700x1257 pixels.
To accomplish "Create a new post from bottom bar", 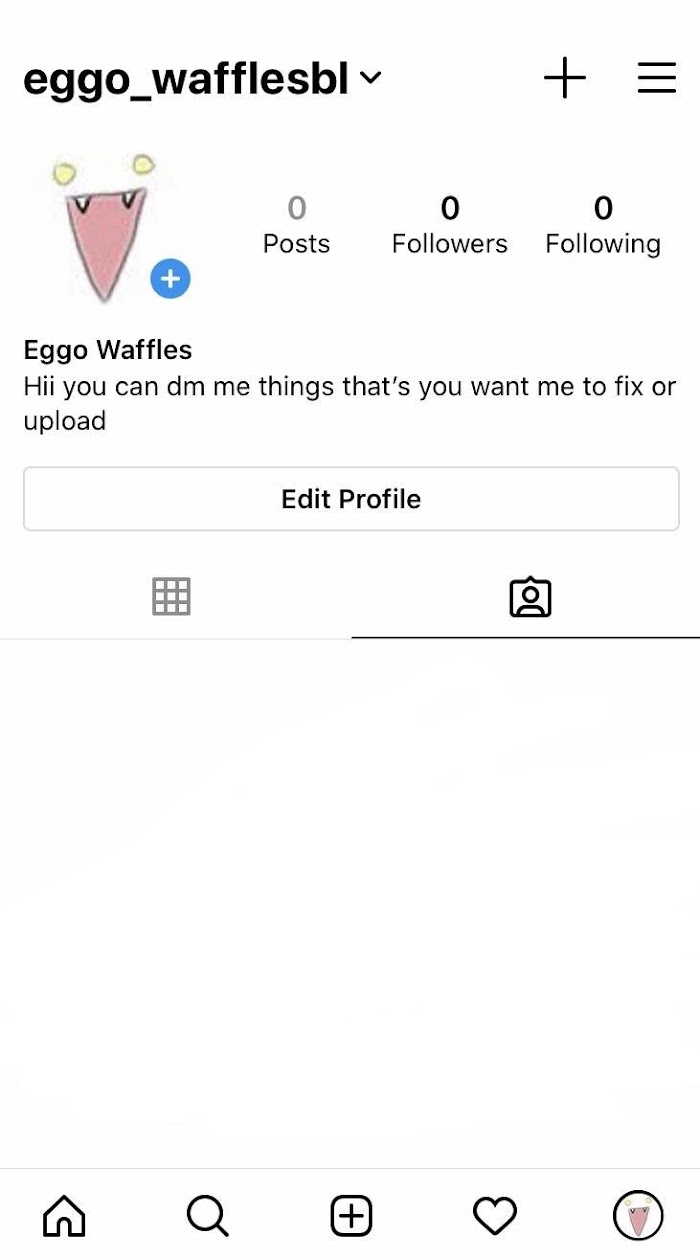I will (351, 1216).
